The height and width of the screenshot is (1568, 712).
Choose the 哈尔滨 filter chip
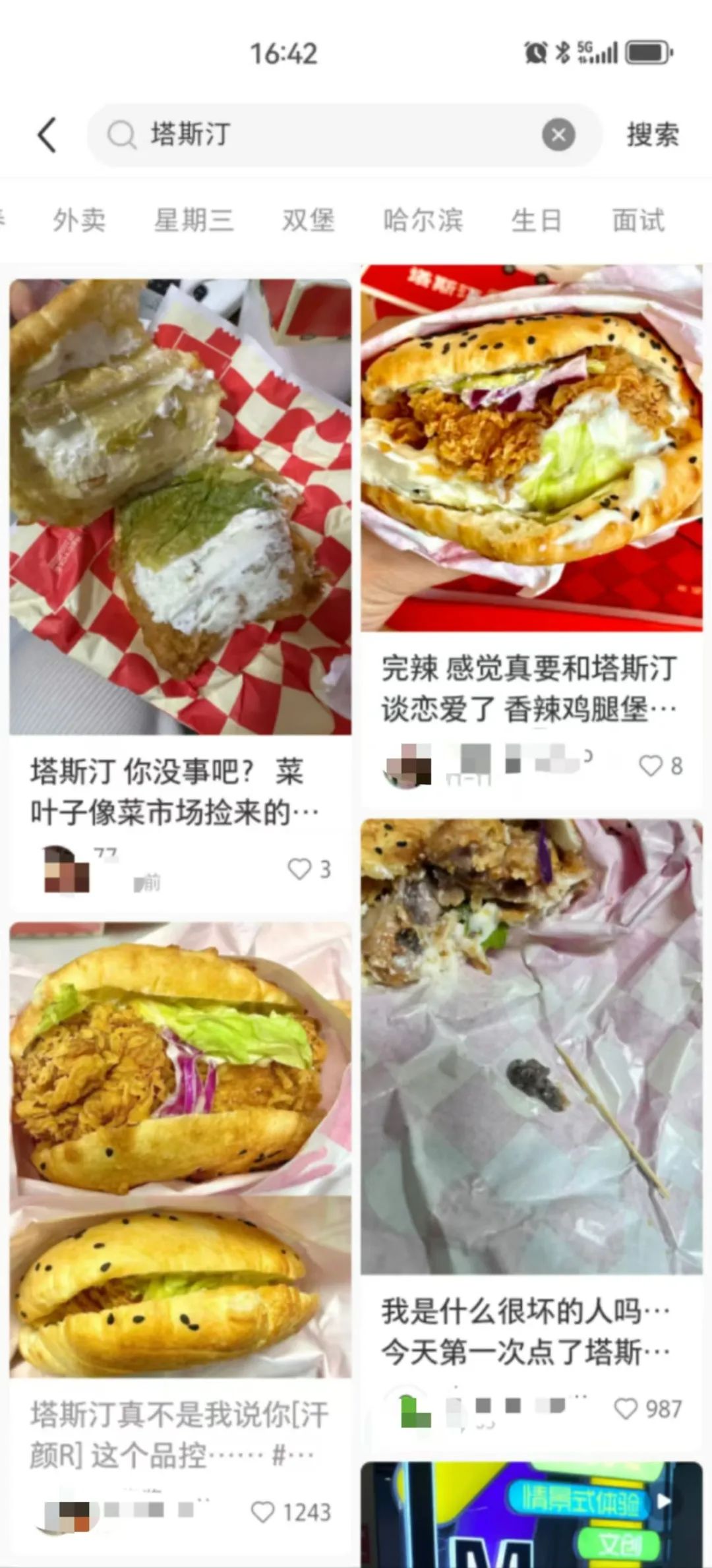423,220
